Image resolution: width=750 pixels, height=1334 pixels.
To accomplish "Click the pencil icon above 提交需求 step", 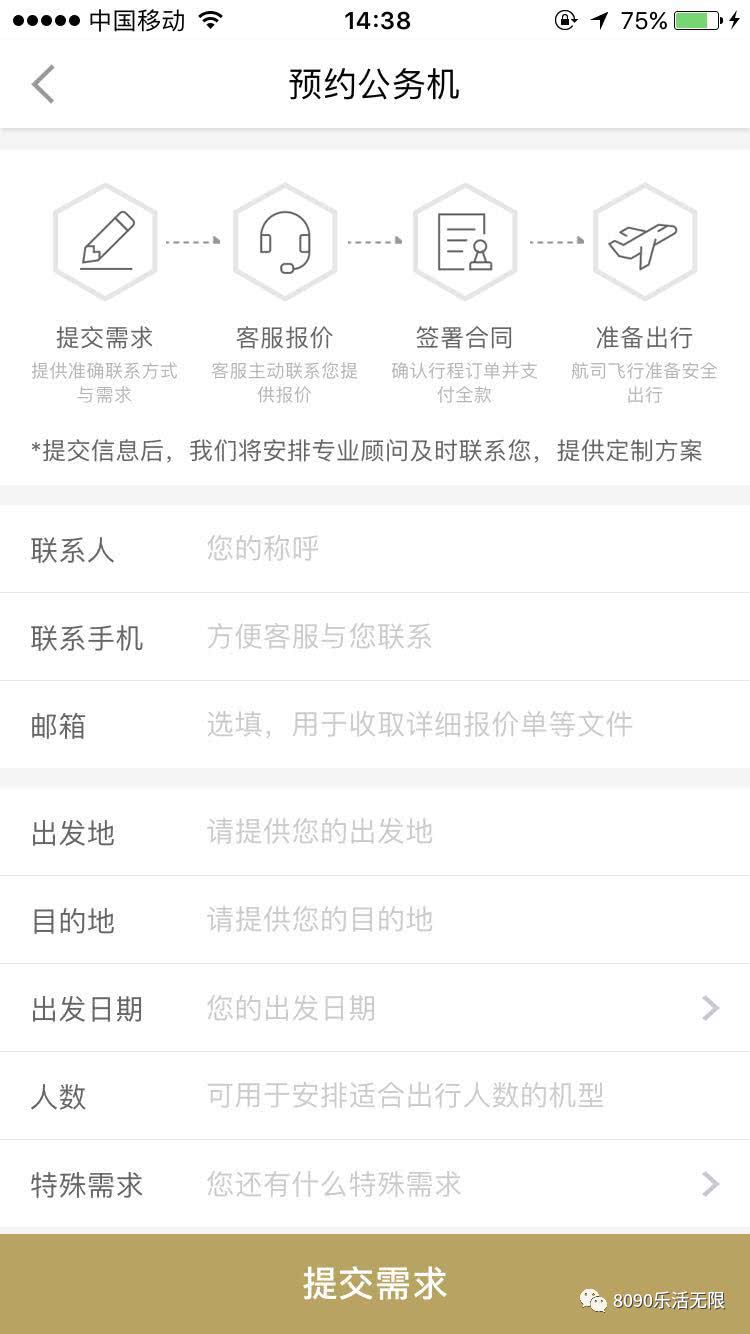I will (x=106, y=240).
